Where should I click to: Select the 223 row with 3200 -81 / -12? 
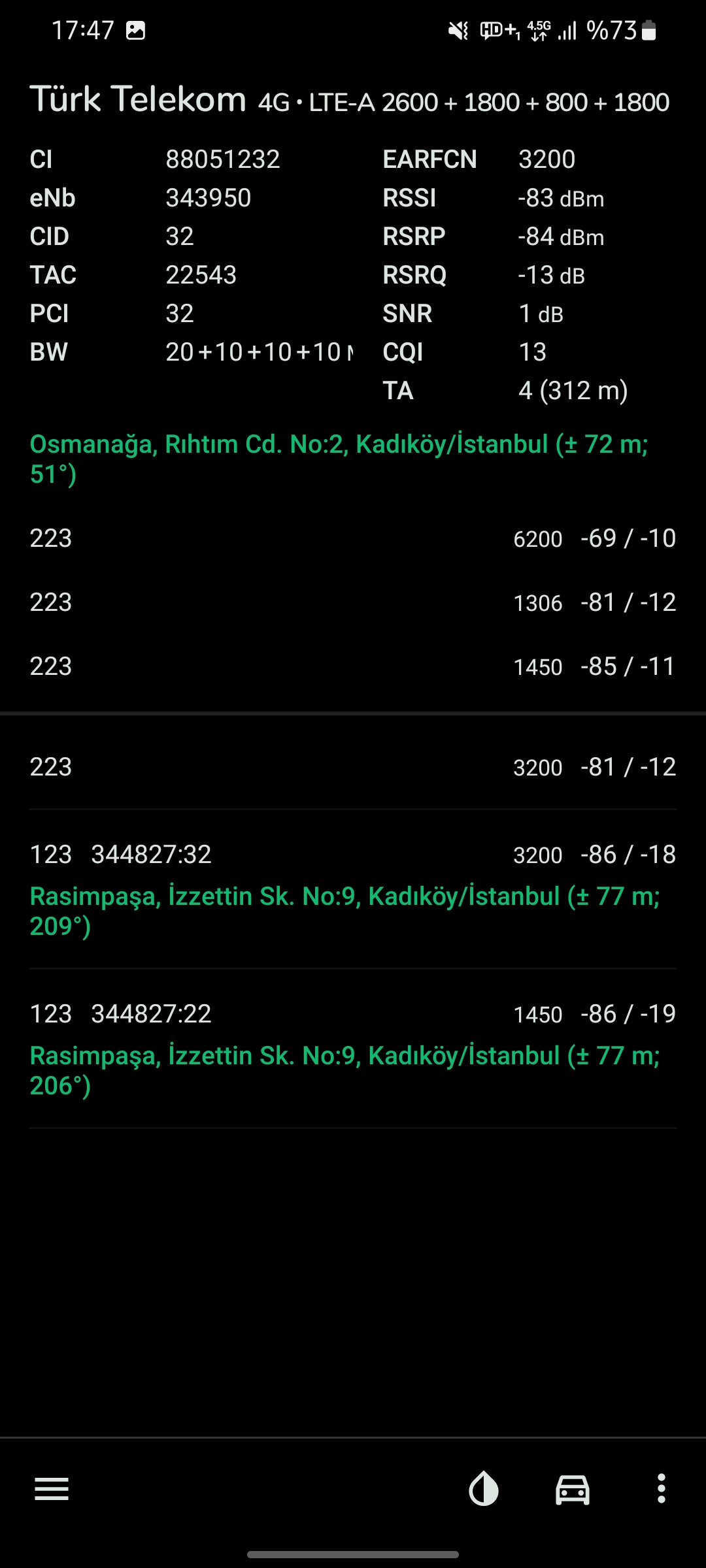353,766
